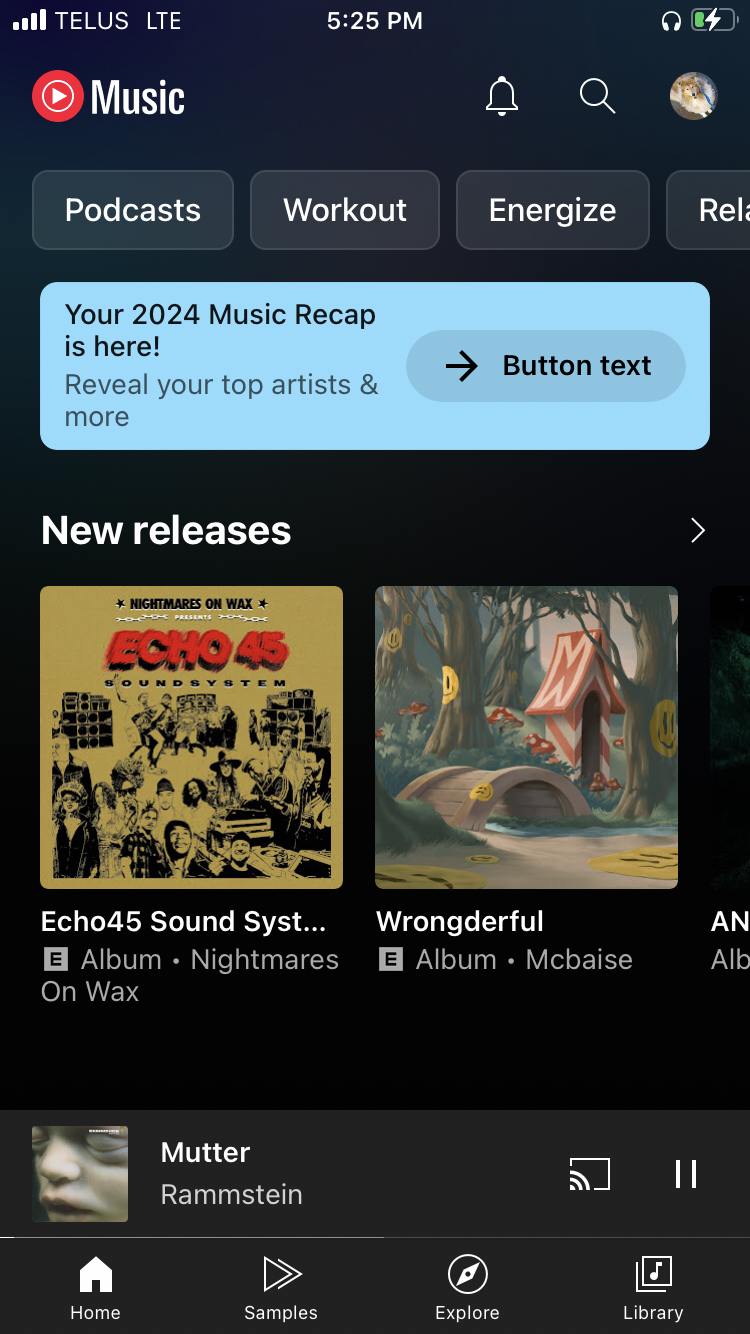Viewport: 750px width, 1334px height.
Task: Open the Wrongderful album by Mcbaise
Action: (526, 737)
